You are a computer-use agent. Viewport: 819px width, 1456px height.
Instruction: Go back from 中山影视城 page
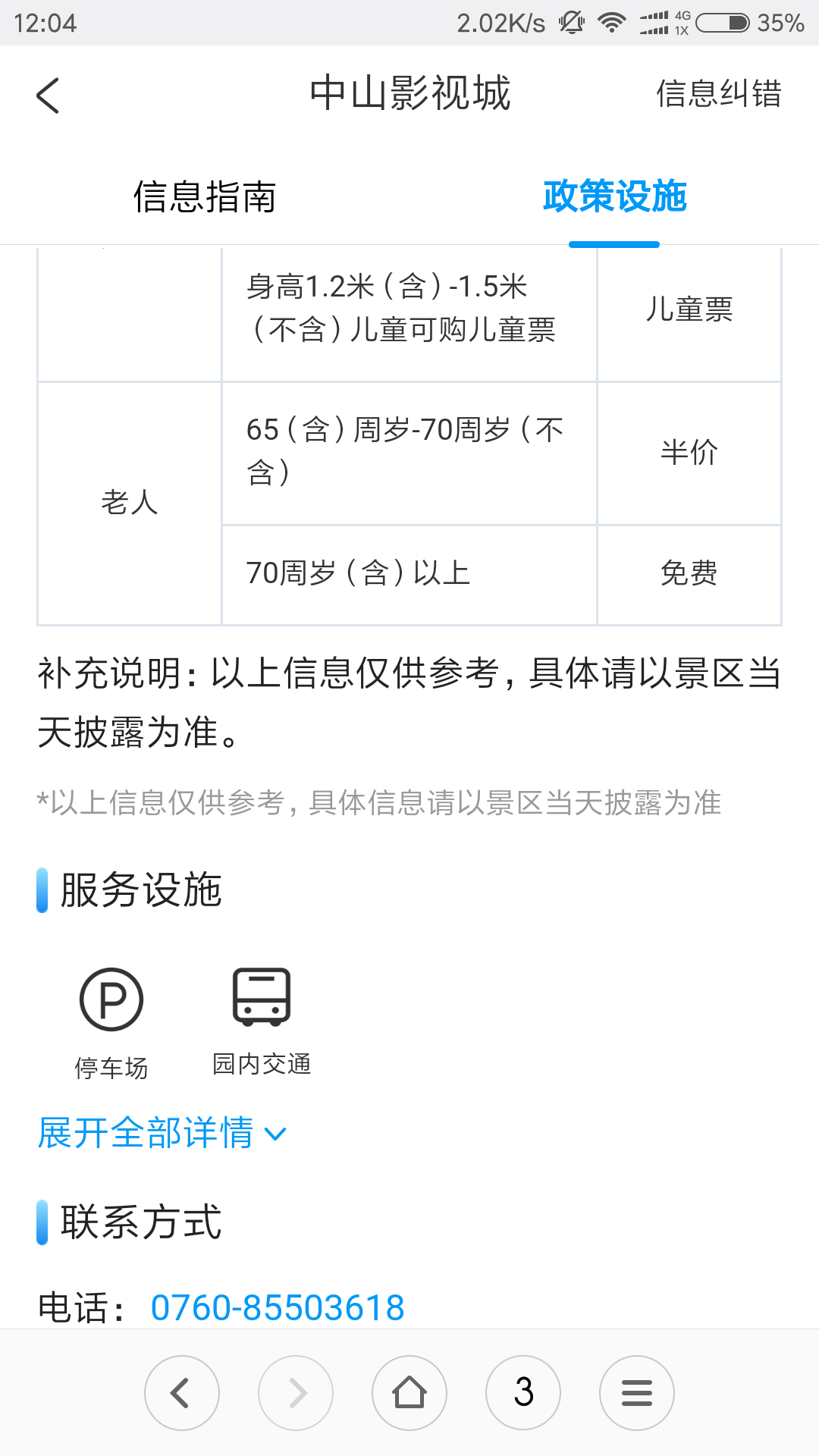tap(48, 96)
